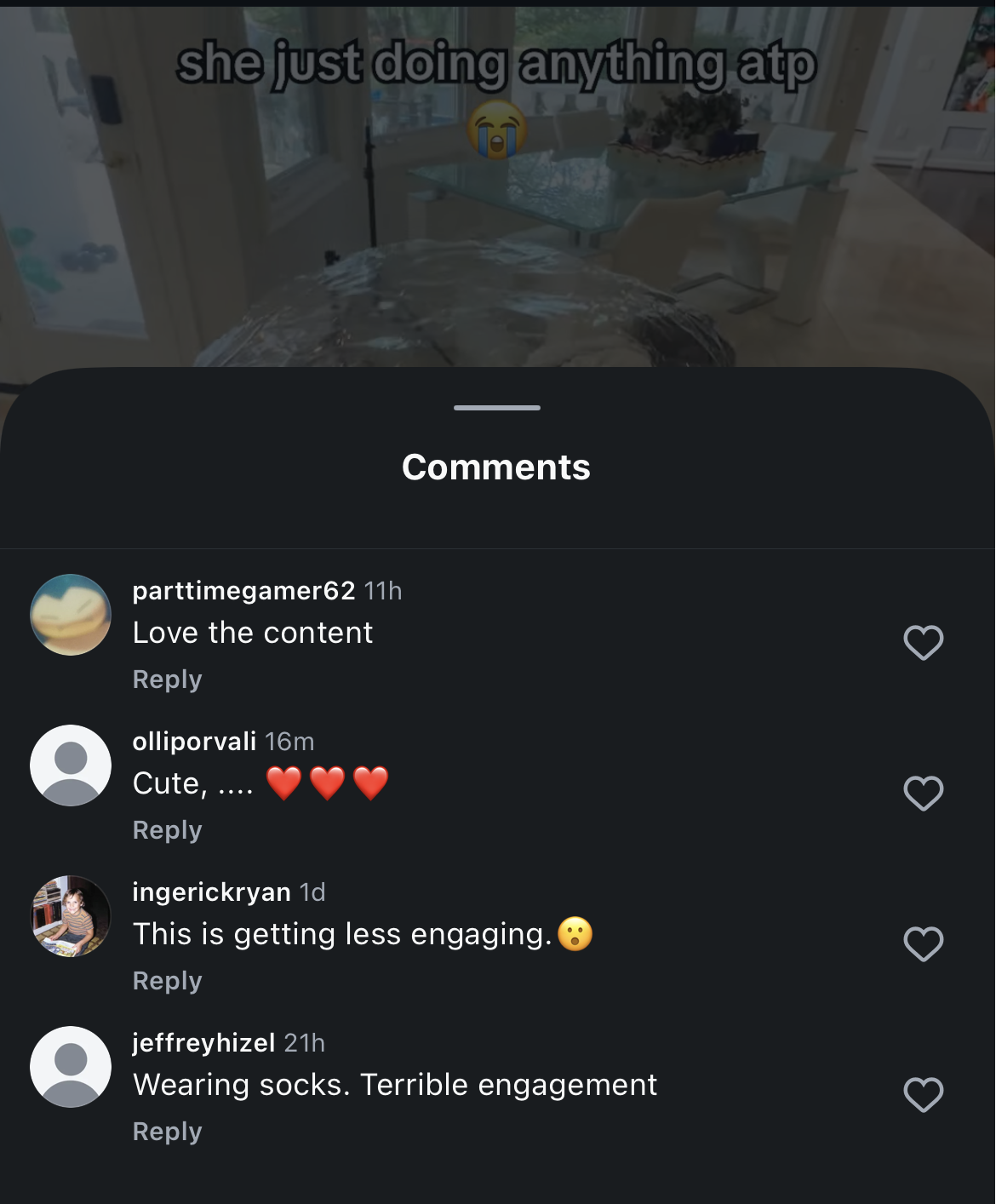This screenshot has width=996, height=1204.
Task: Like parttimegamer62's comment
Action: point(923,643)
